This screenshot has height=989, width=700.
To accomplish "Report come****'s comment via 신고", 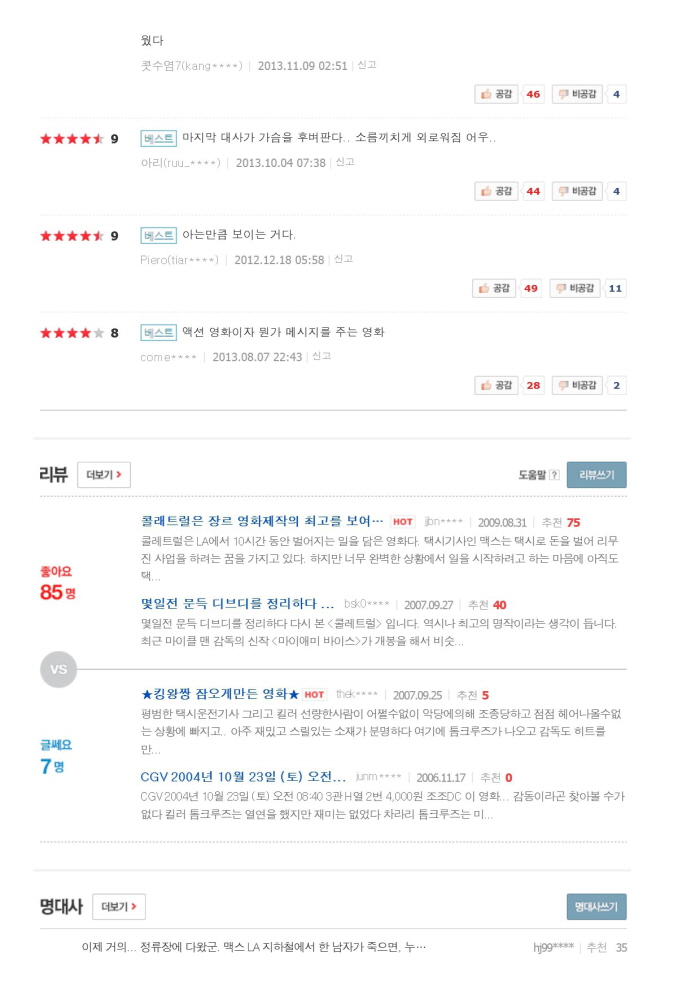I will pyautogui.click(x=321, y=356).
